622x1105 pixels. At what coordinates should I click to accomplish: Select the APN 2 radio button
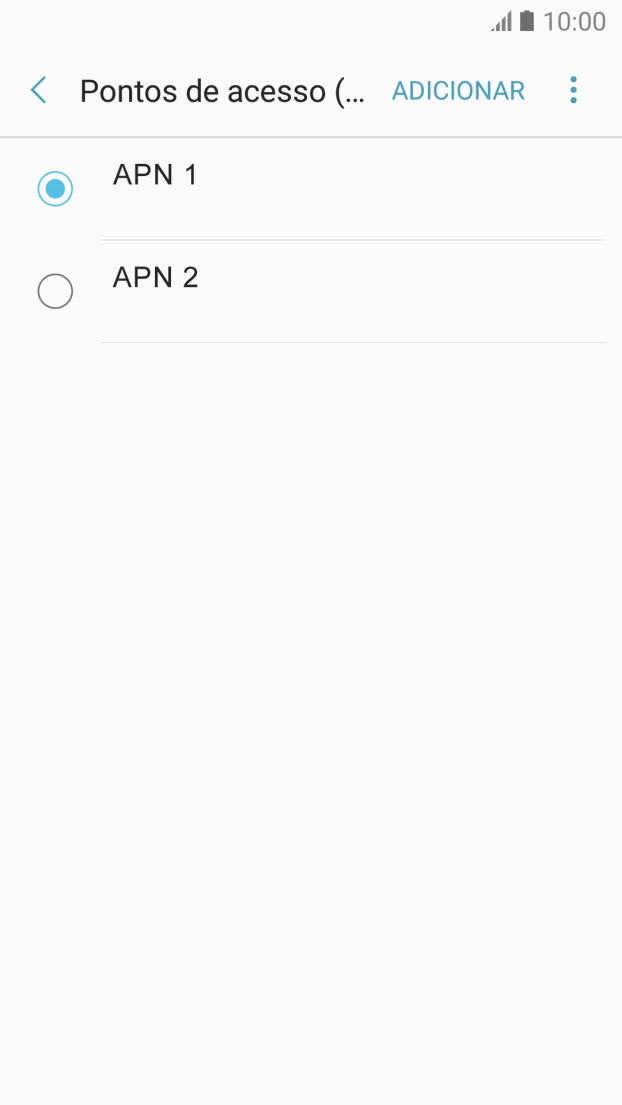55,291
